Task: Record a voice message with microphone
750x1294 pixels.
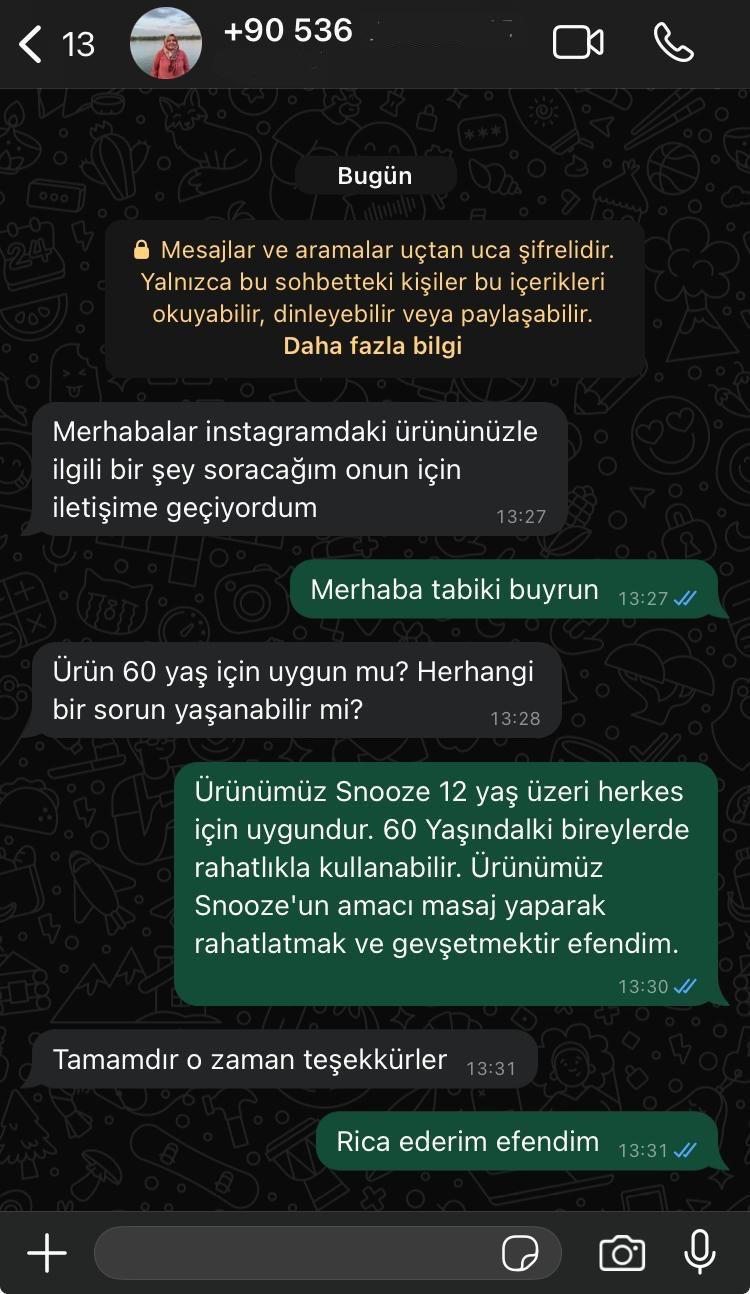Action: pos(700,1252)
